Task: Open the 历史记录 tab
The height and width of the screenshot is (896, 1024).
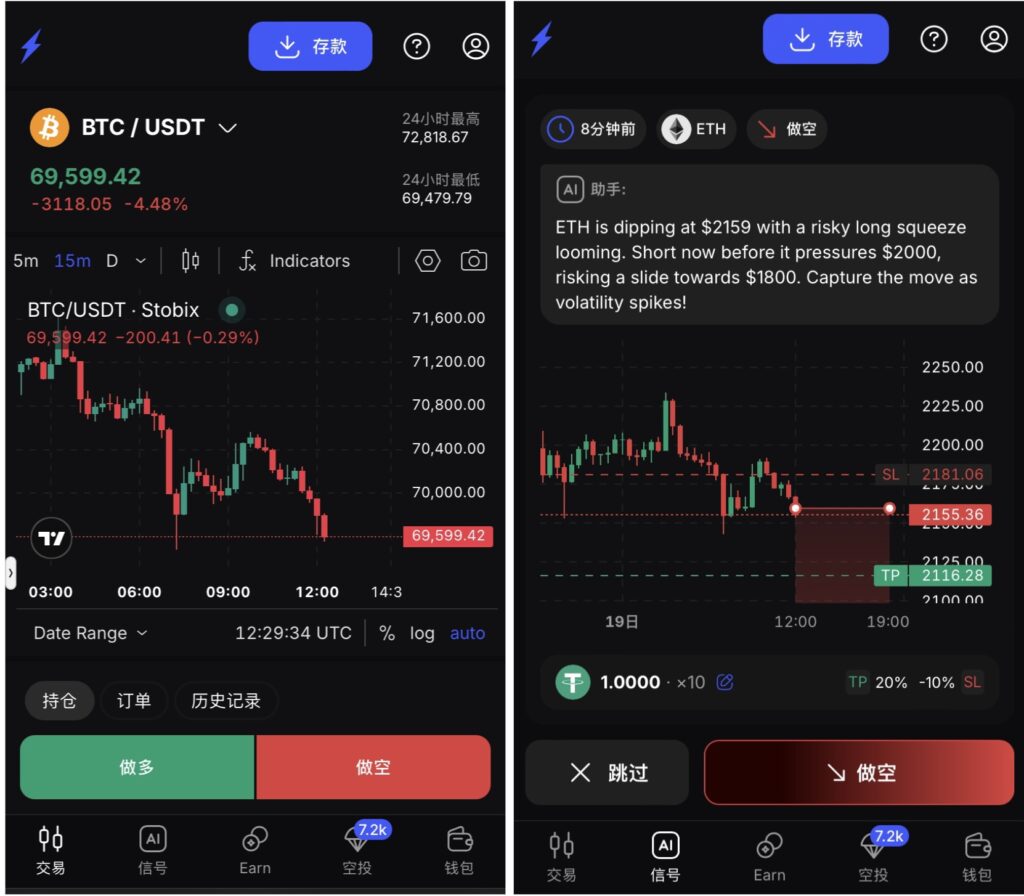Action: coord(225,701)
